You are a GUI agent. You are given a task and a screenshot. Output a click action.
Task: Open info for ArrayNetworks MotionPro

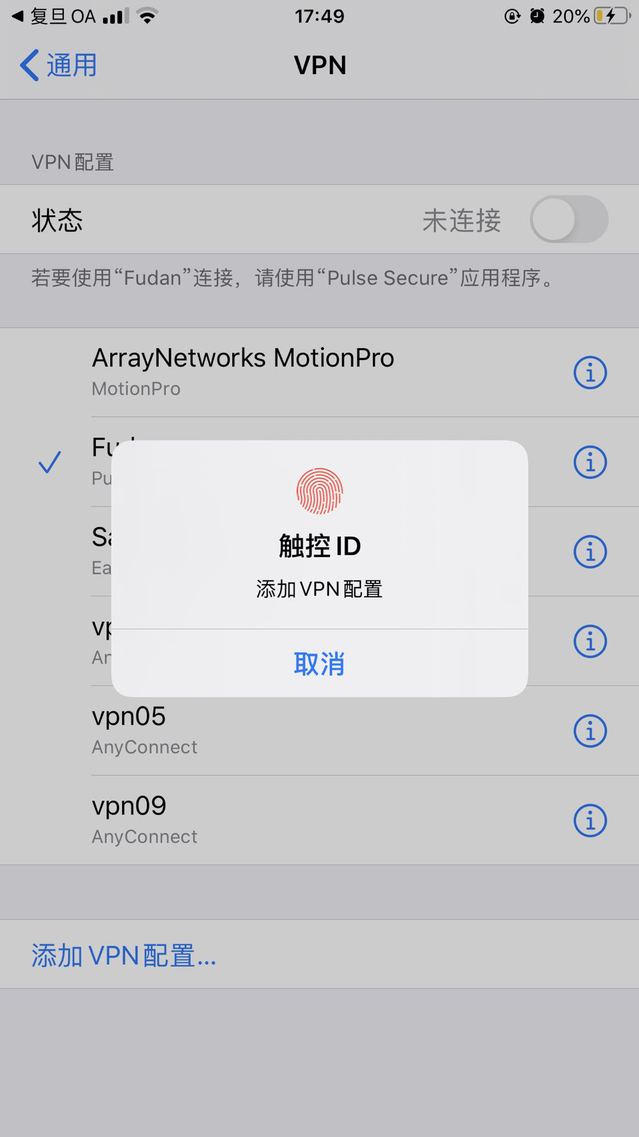590,373
